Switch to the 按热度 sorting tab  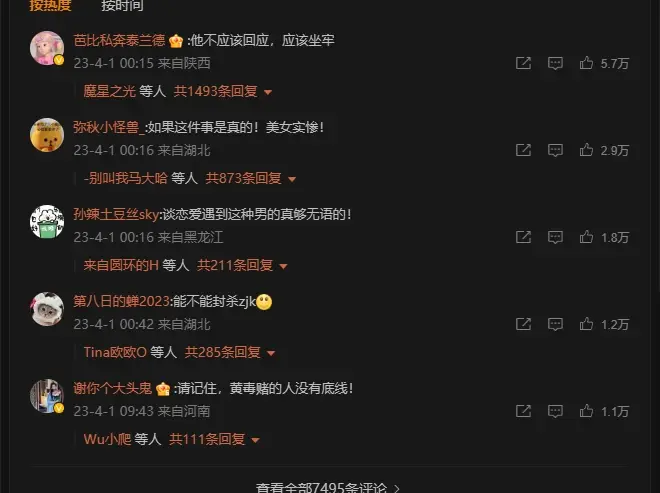coord(50,5)
